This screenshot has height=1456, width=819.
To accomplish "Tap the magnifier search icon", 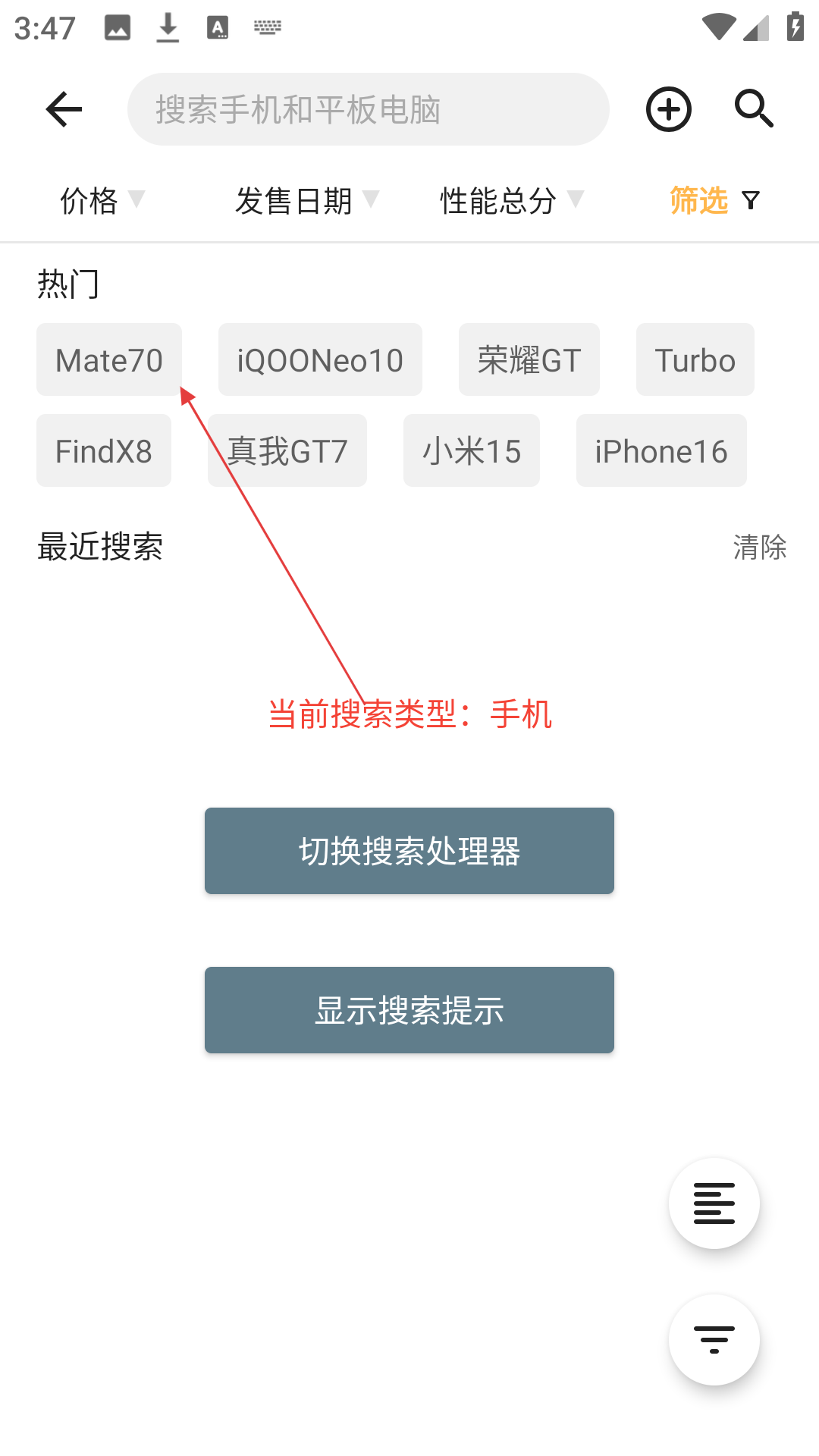I will [x=755, y=108].
